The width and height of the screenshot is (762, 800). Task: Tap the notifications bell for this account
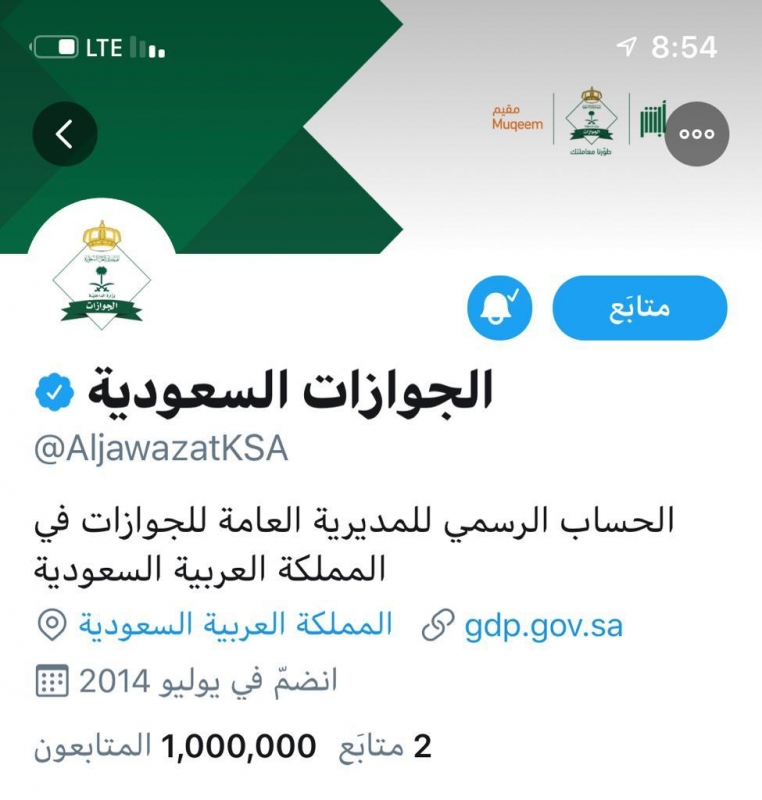[x=499, y=309]
